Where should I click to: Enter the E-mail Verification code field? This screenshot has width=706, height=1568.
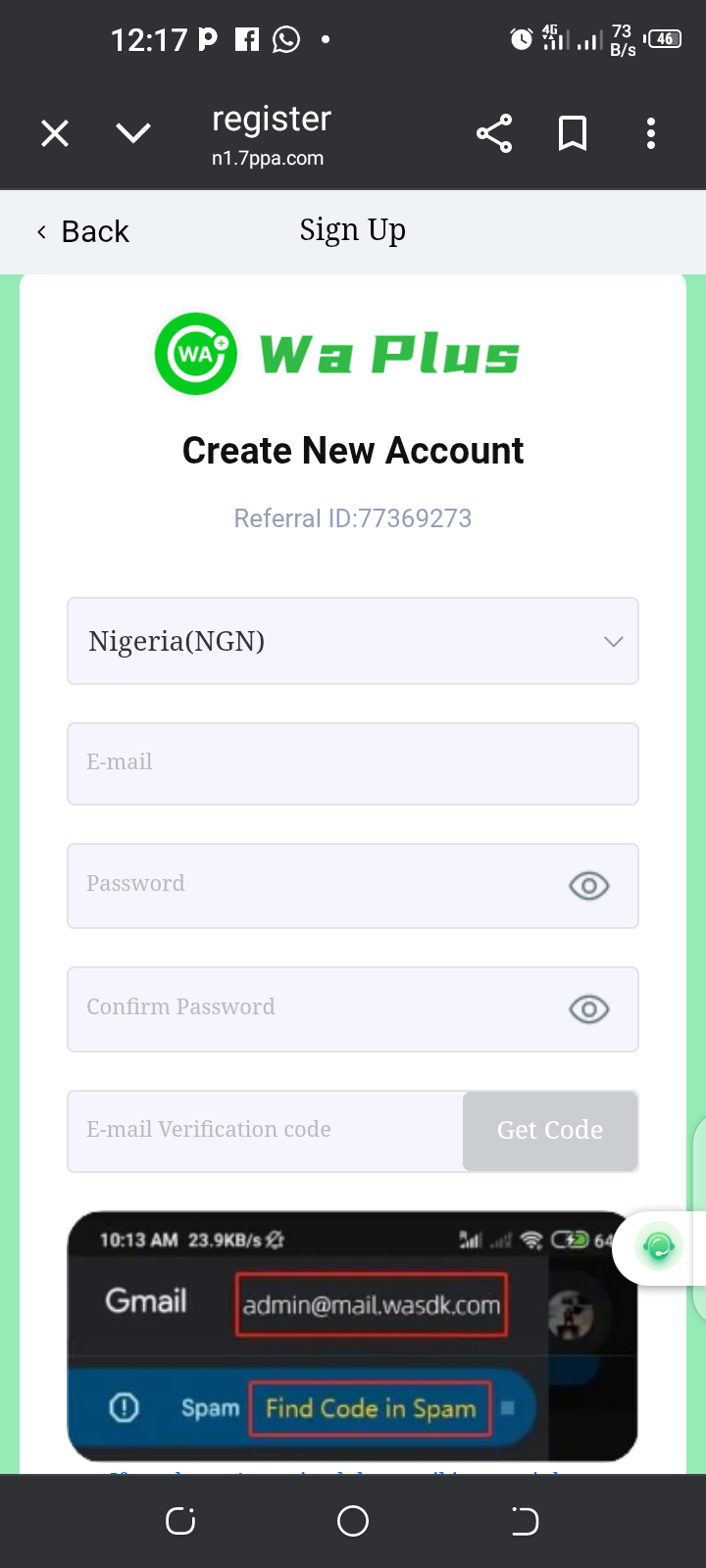(265, 1131)
